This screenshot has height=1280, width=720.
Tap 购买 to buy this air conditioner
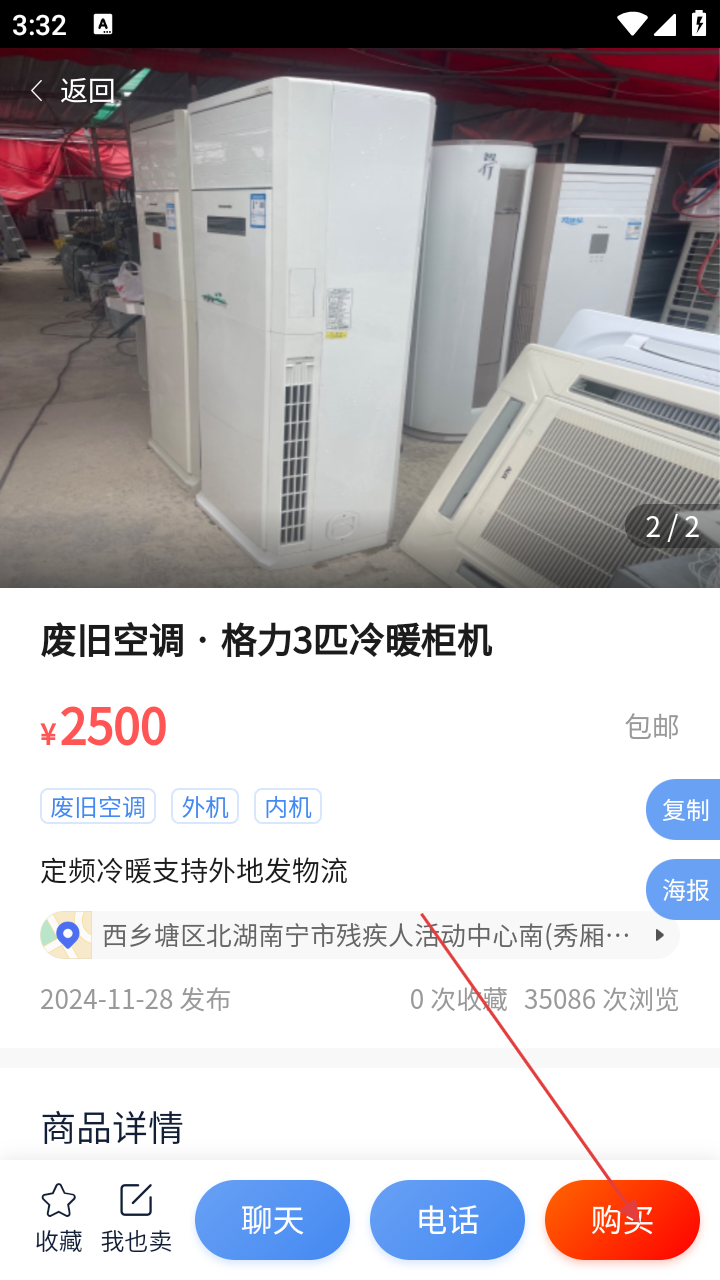(x=622, y=1220)
